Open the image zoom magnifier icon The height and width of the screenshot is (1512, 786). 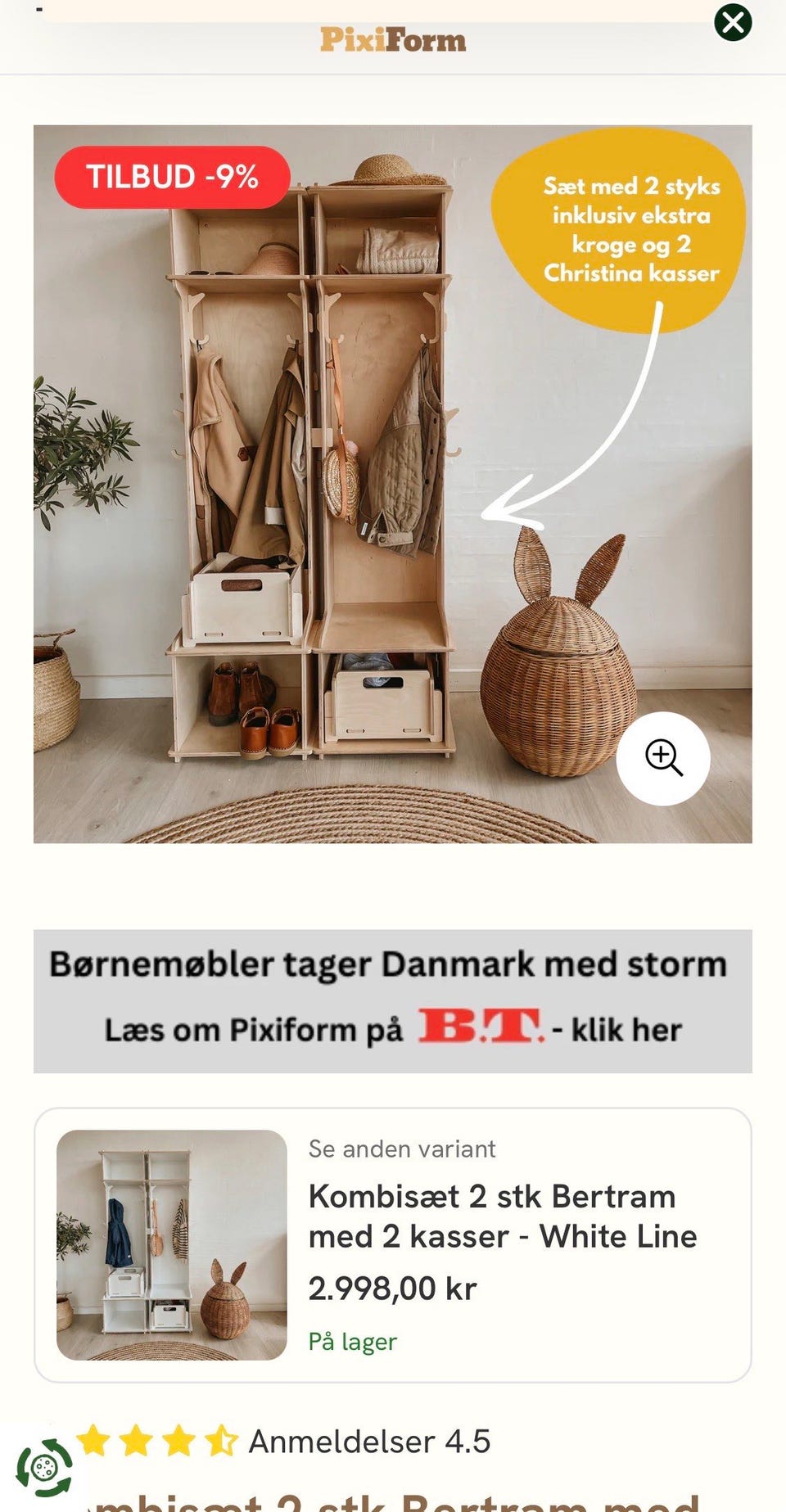click(664, 758)
